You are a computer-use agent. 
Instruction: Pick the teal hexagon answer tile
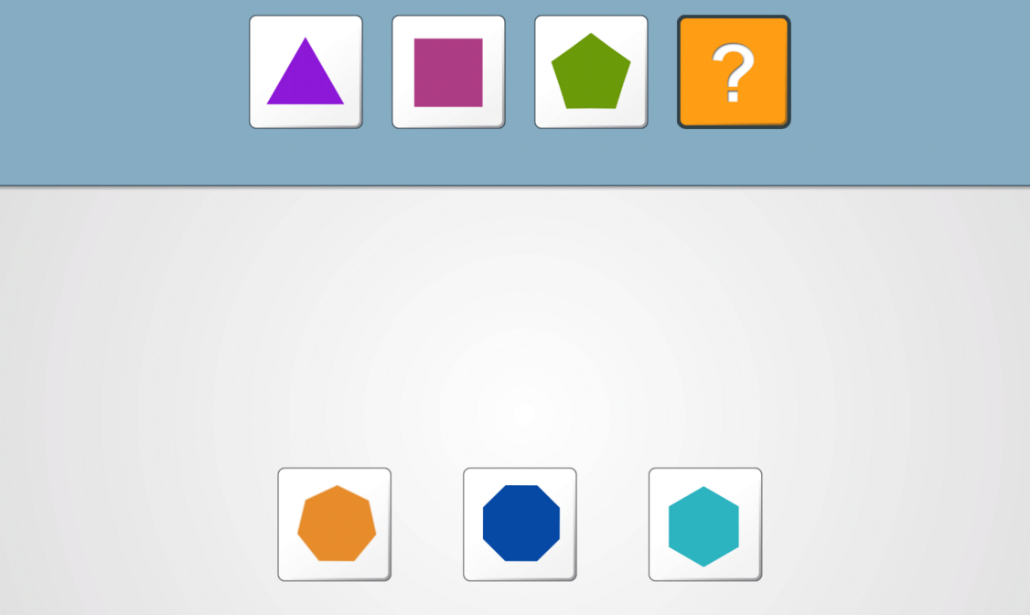705,524
